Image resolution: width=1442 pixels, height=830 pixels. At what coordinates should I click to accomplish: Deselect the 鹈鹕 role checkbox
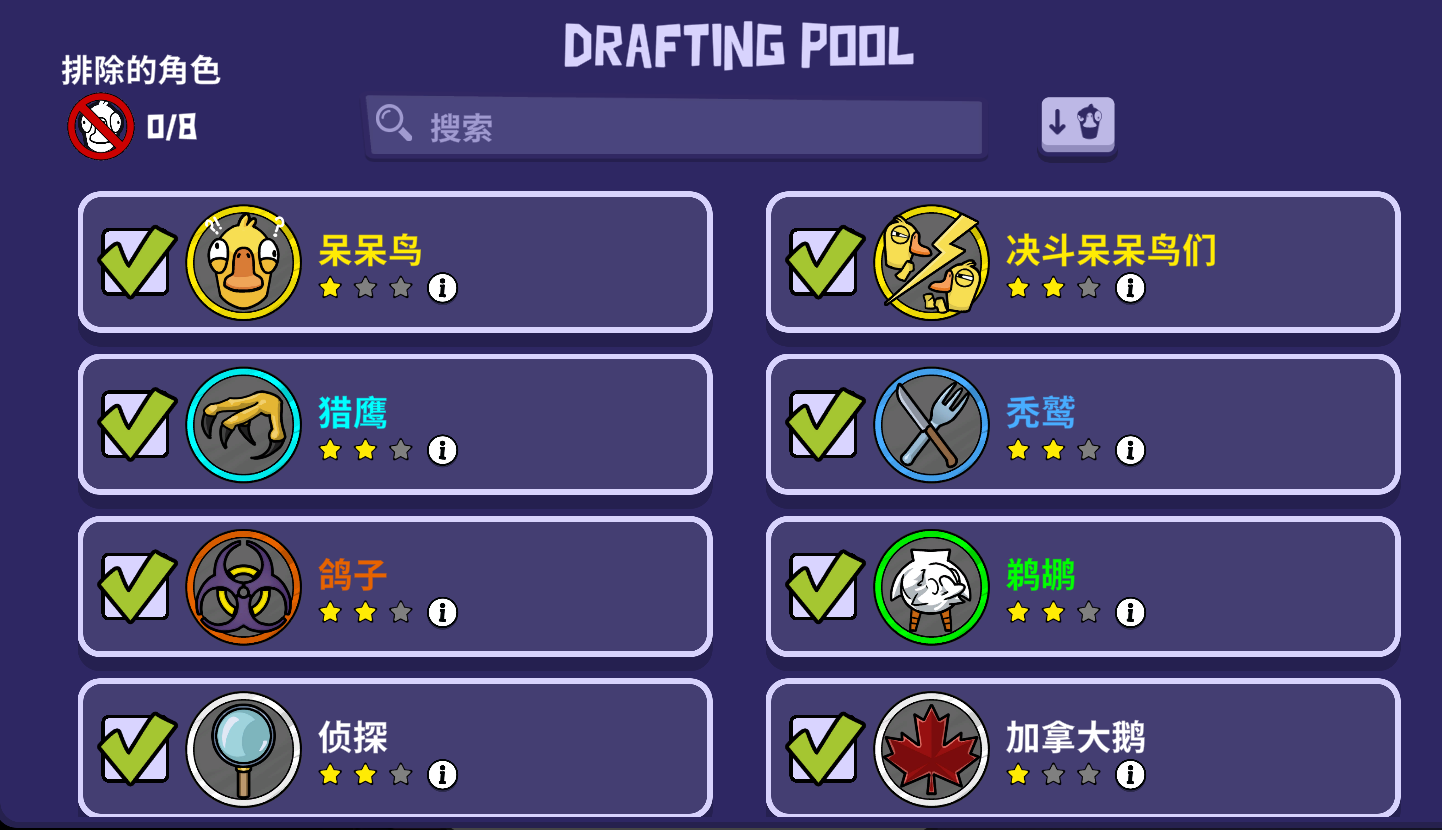pyautogui.click(x=822, y=586)
